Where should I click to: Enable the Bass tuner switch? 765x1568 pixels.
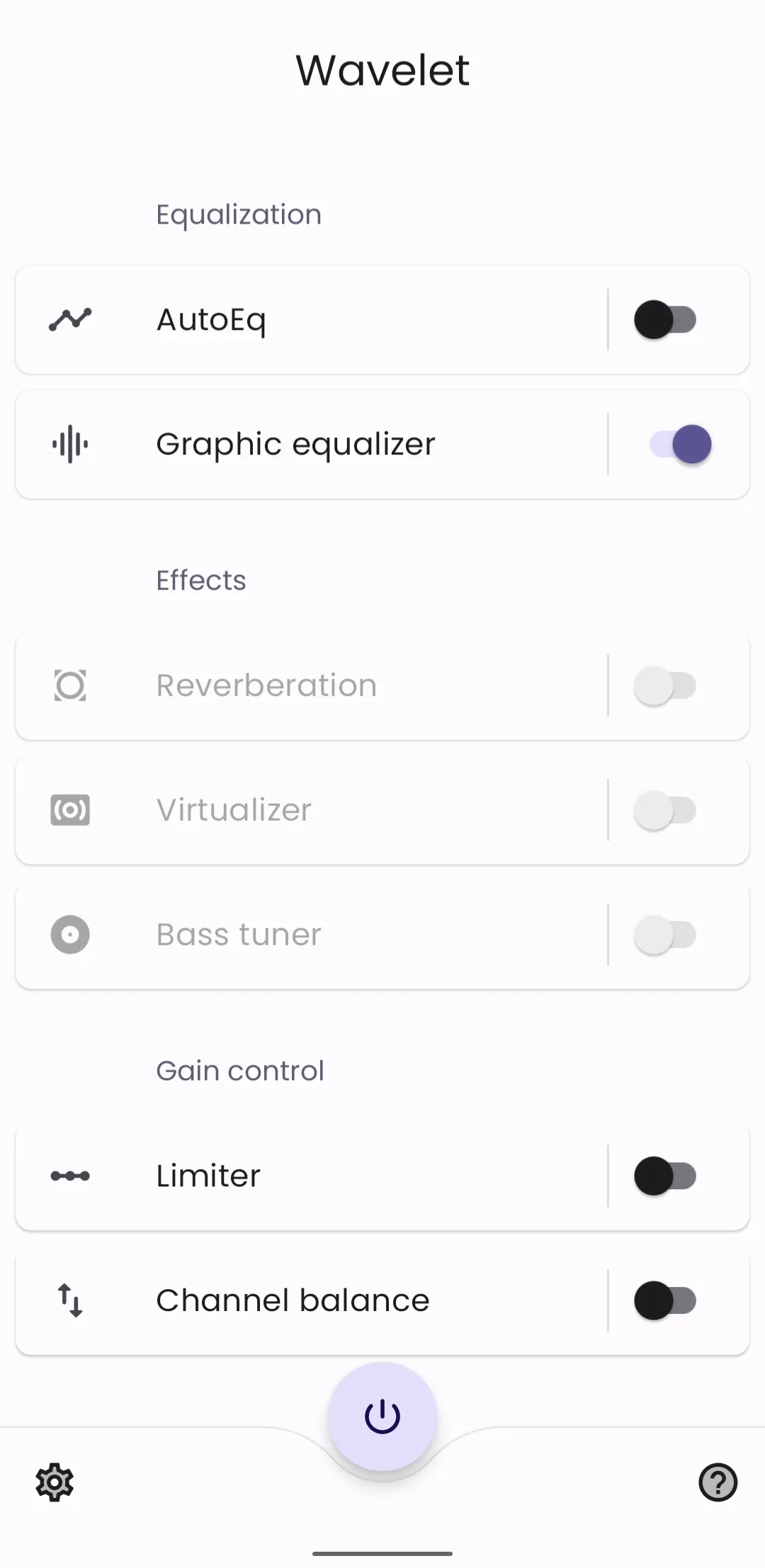664,934
